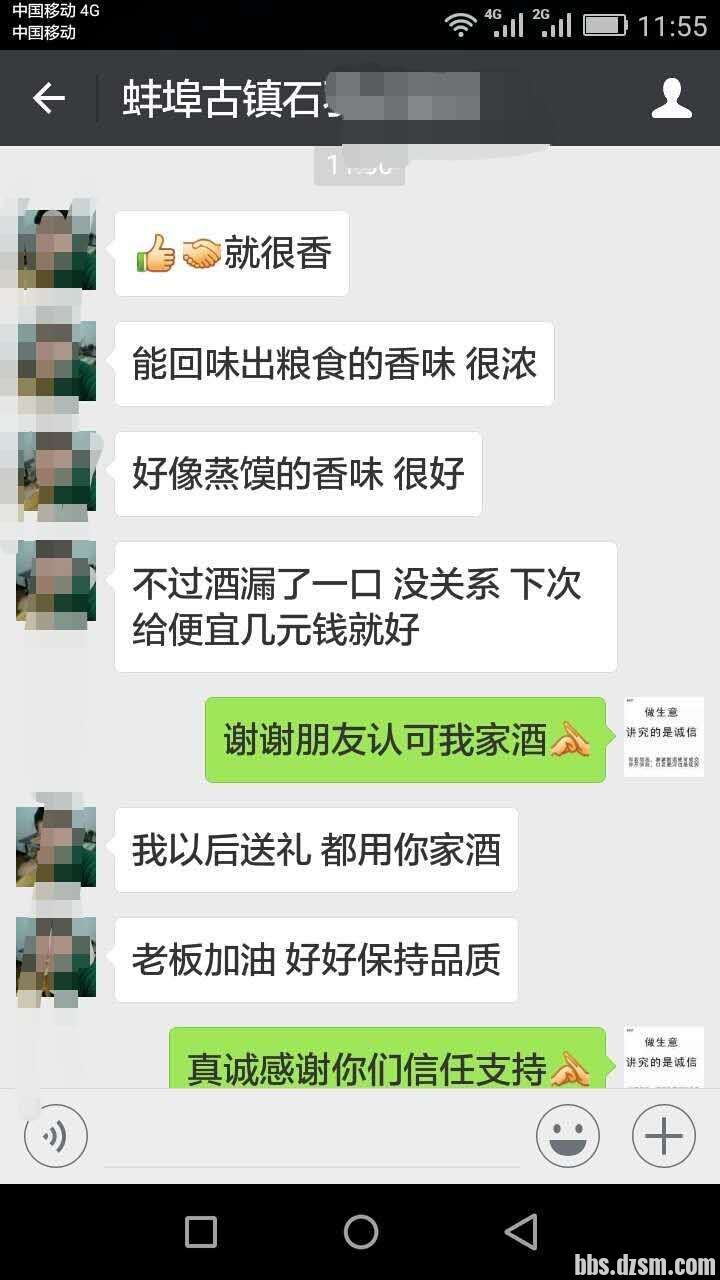Open the emoji sticker panel
Viewport: 720px width, 1280px height.
567,1136
